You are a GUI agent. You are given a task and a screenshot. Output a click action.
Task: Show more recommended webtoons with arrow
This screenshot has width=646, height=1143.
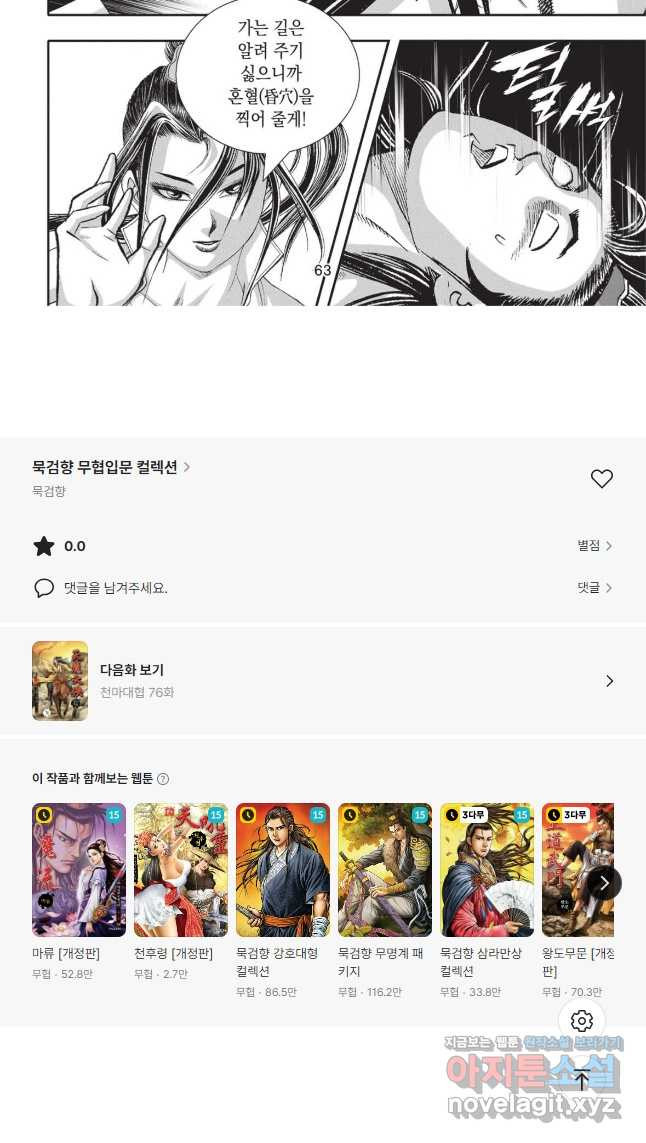coord(603,883)
